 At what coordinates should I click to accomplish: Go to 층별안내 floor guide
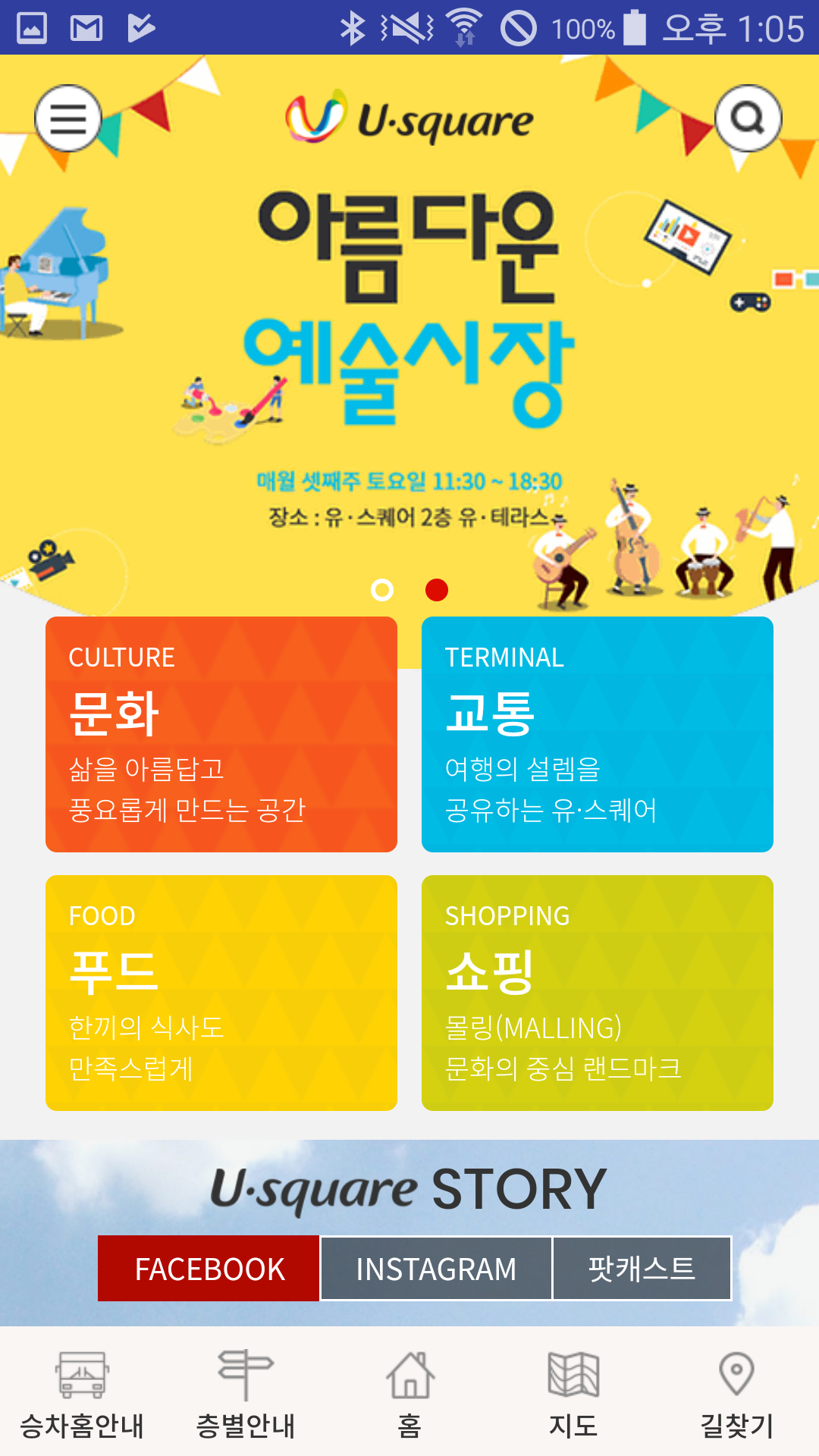point(245,1394)
